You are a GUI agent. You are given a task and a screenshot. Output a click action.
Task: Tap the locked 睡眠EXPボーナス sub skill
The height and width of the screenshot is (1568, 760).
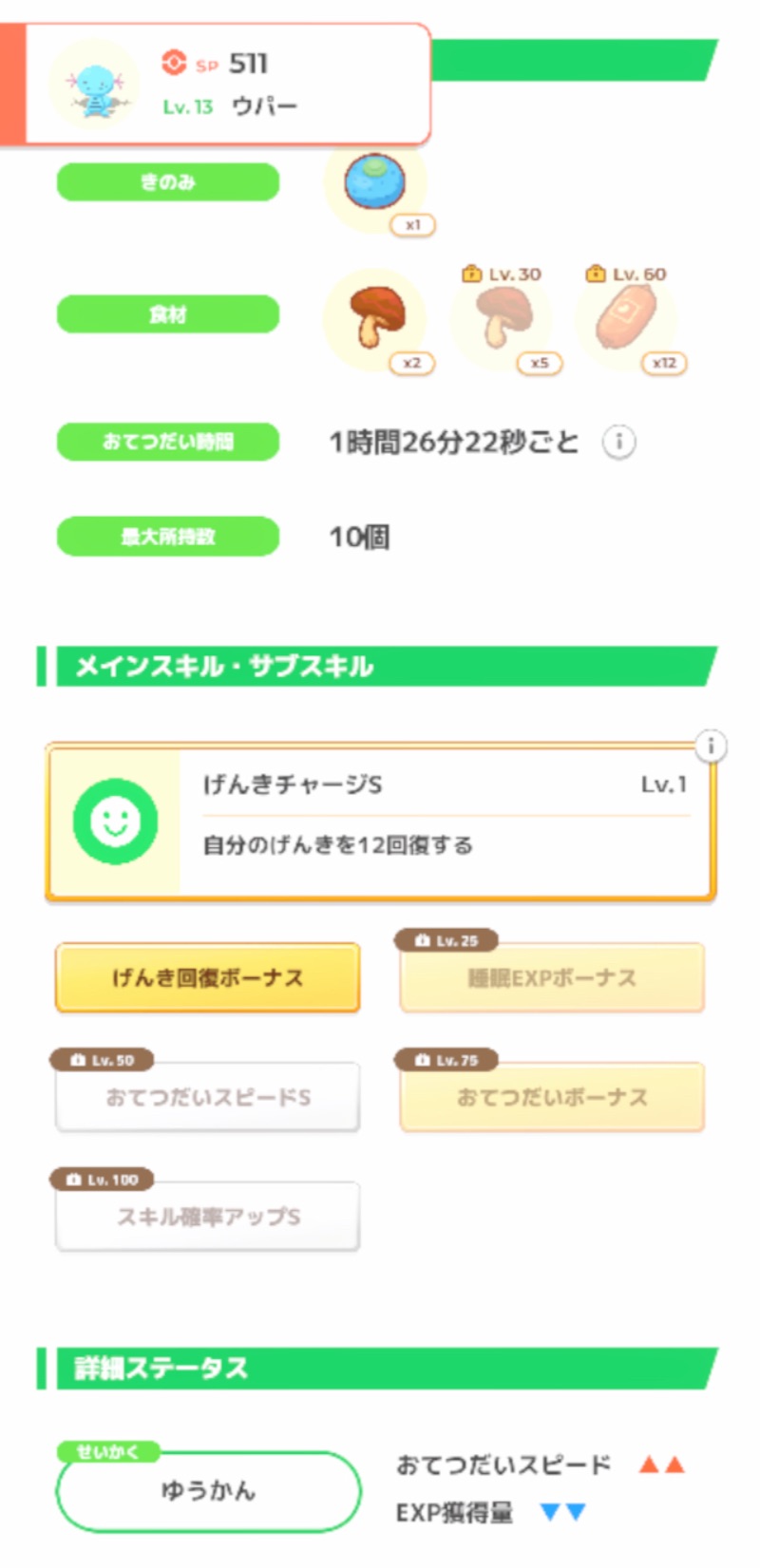552,977
